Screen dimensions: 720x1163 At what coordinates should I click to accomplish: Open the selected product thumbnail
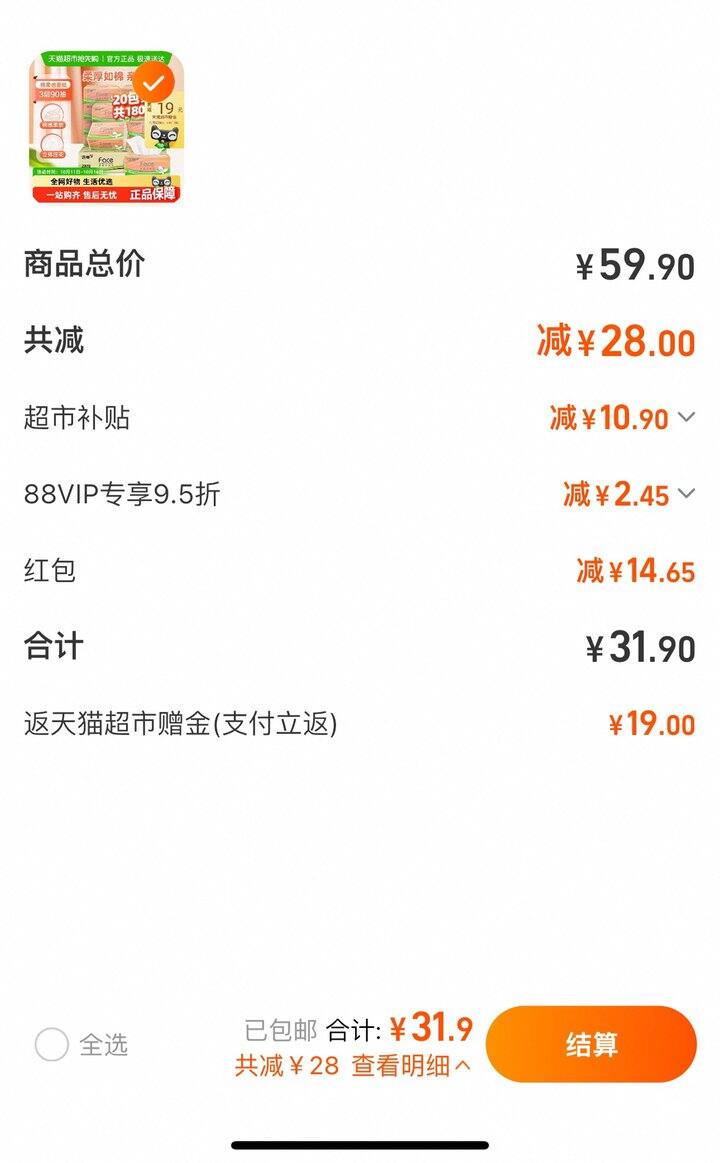106,127
